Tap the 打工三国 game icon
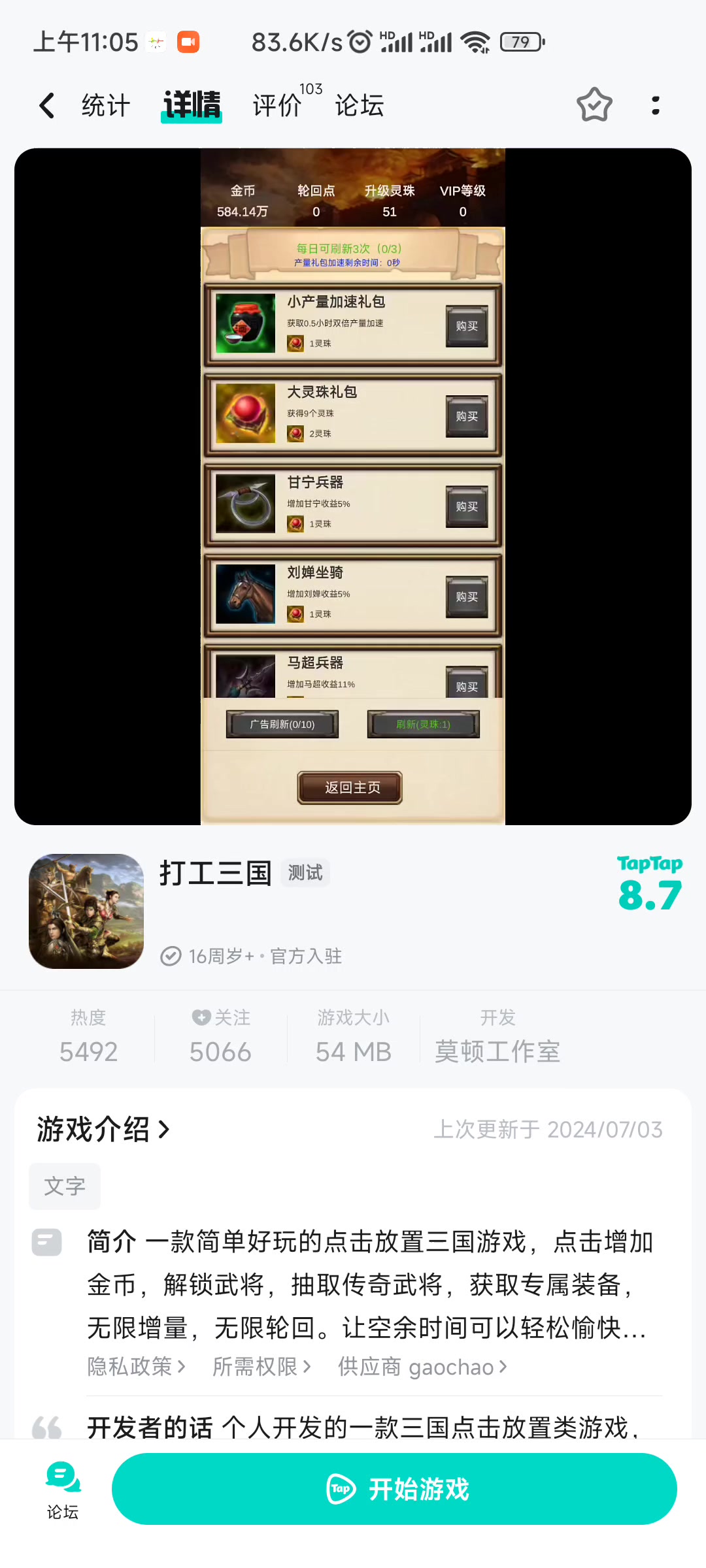 [86, 911]
